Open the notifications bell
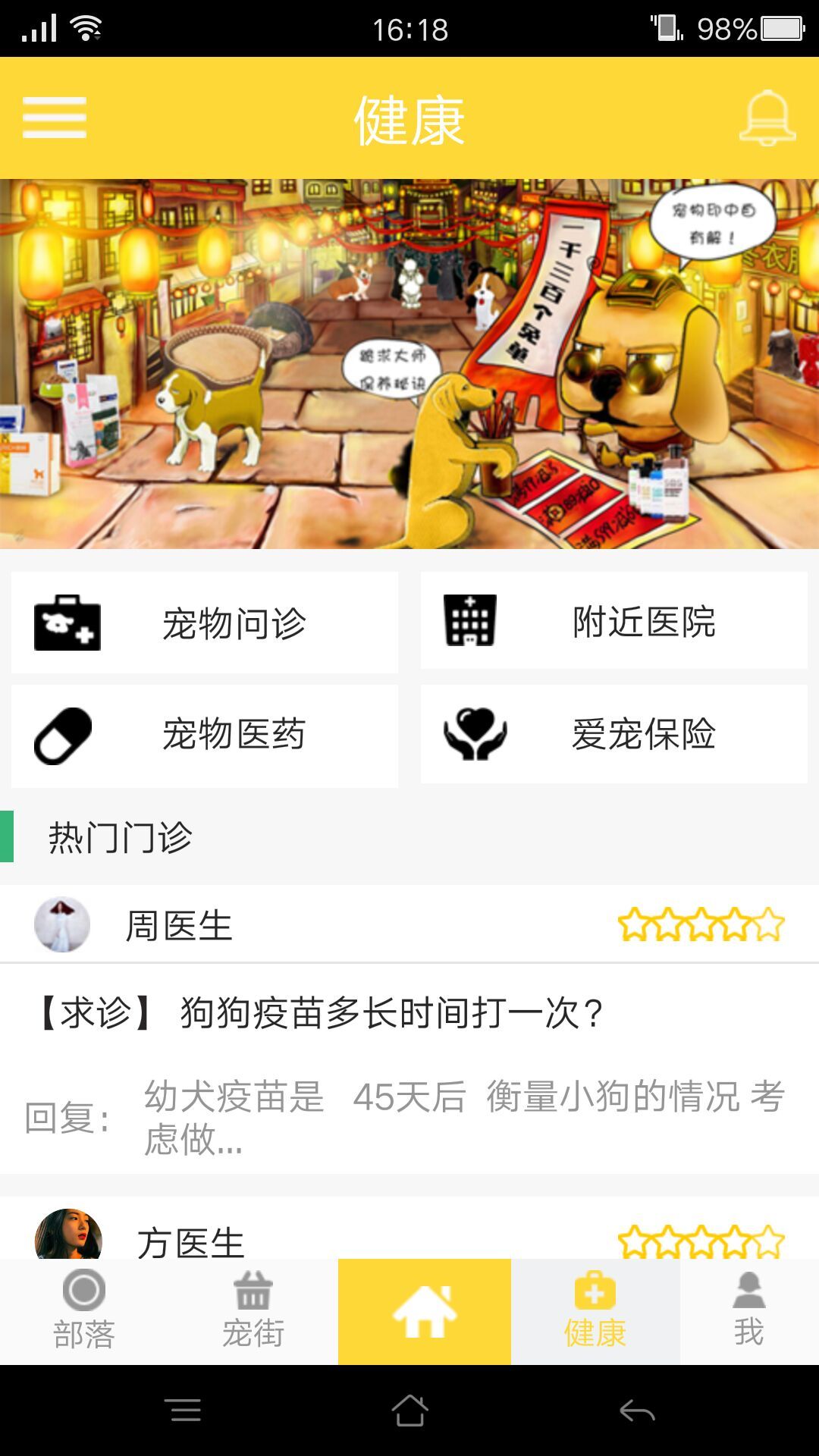This screenshot has height=1456, width=819. point(767,118)
